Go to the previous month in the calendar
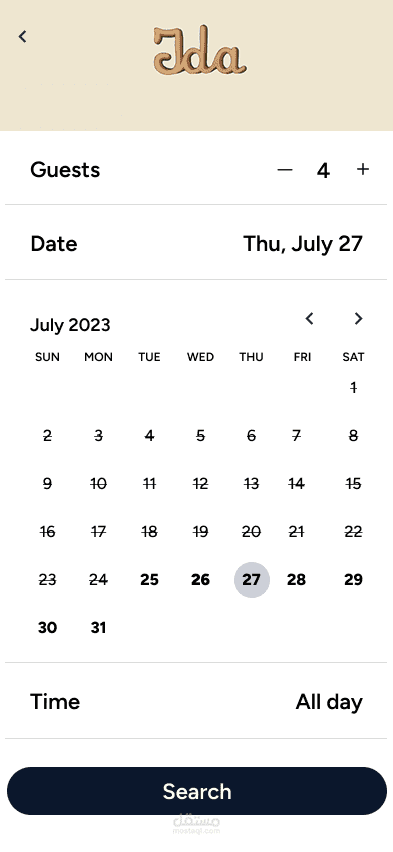This screenshot has height=852, width=393. pyautogui.click(x=310, y=318)
